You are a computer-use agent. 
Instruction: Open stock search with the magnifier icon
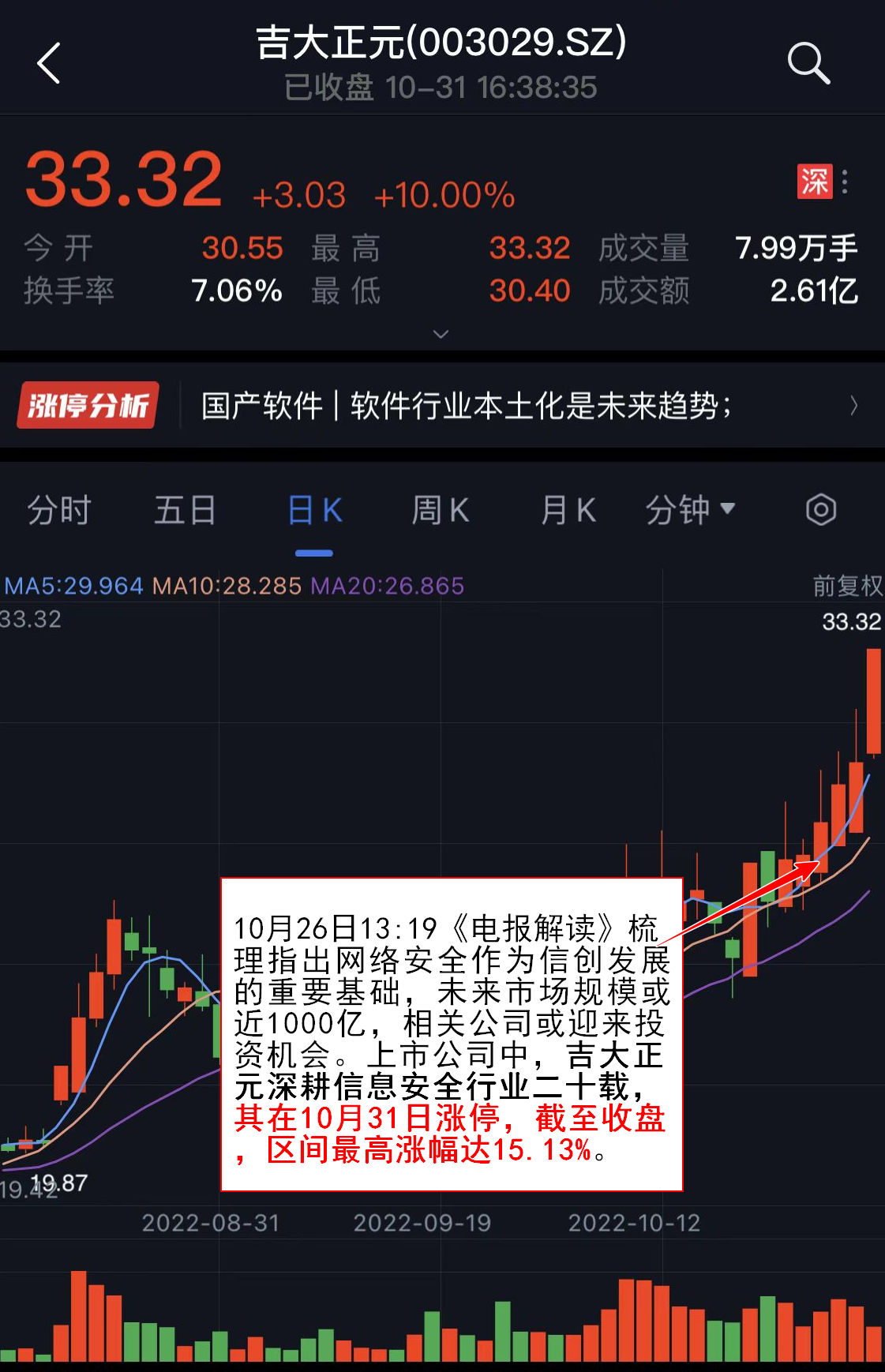808,63
